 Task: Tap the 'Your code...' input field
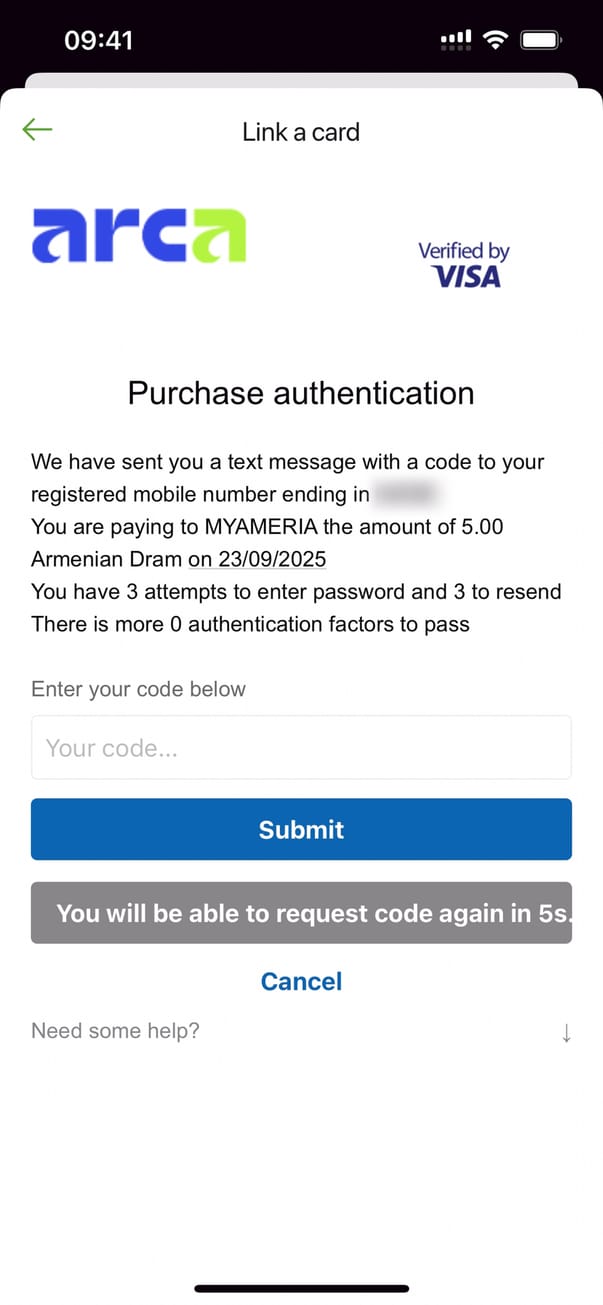pos(301,748)
